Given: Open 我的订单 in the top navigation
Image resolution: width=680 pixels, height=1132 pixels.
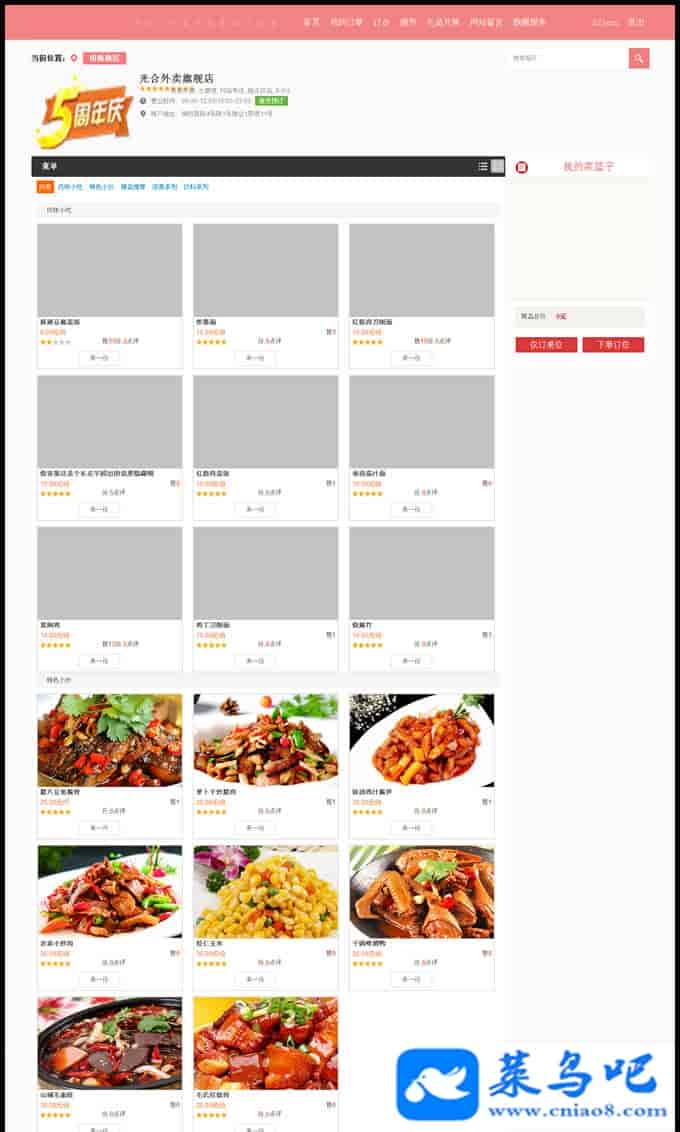Looking at the screenshot, I should click(346, 22).
